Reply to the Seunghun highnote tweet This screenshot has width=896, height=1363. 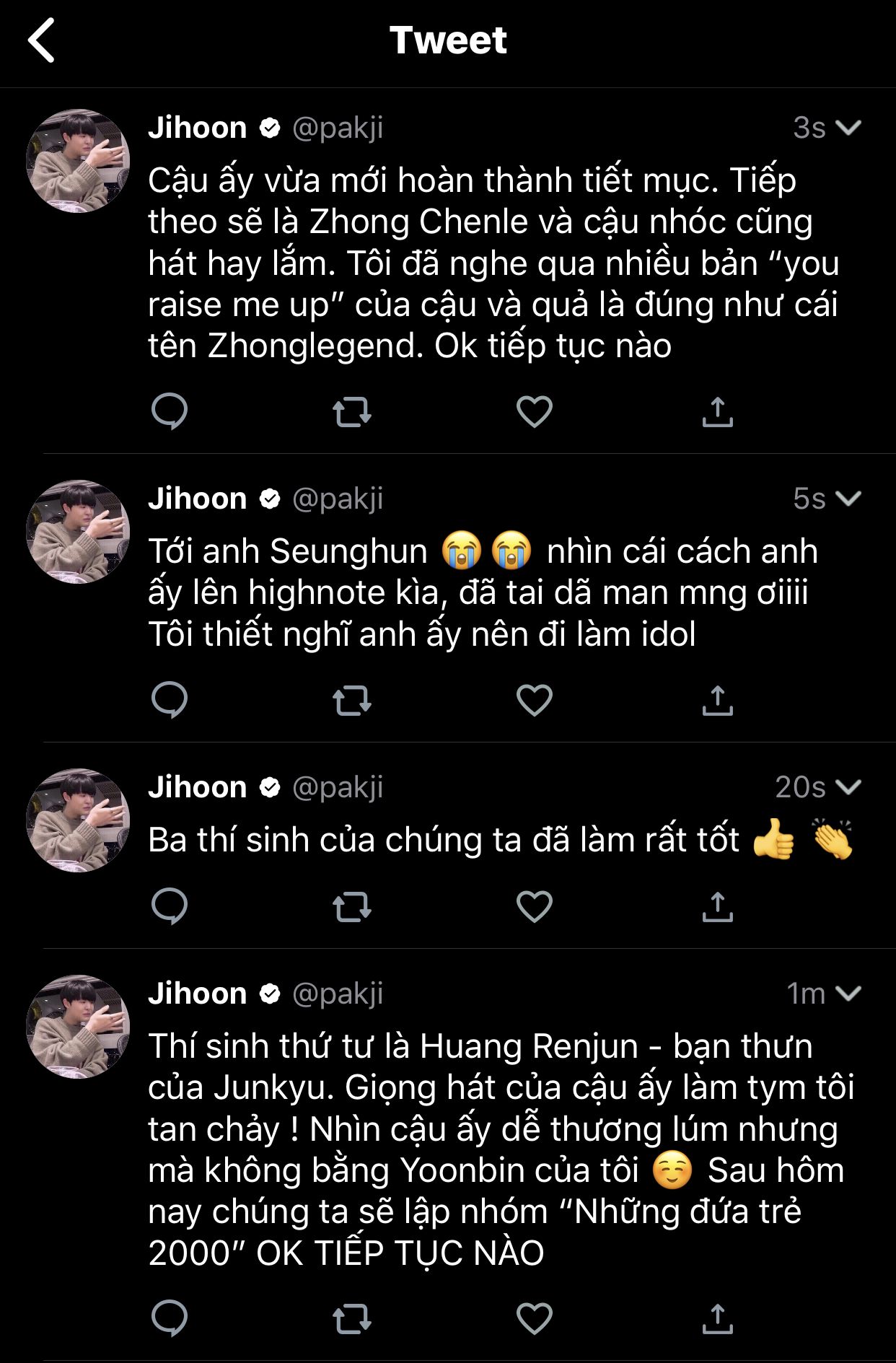coord(170,700)
